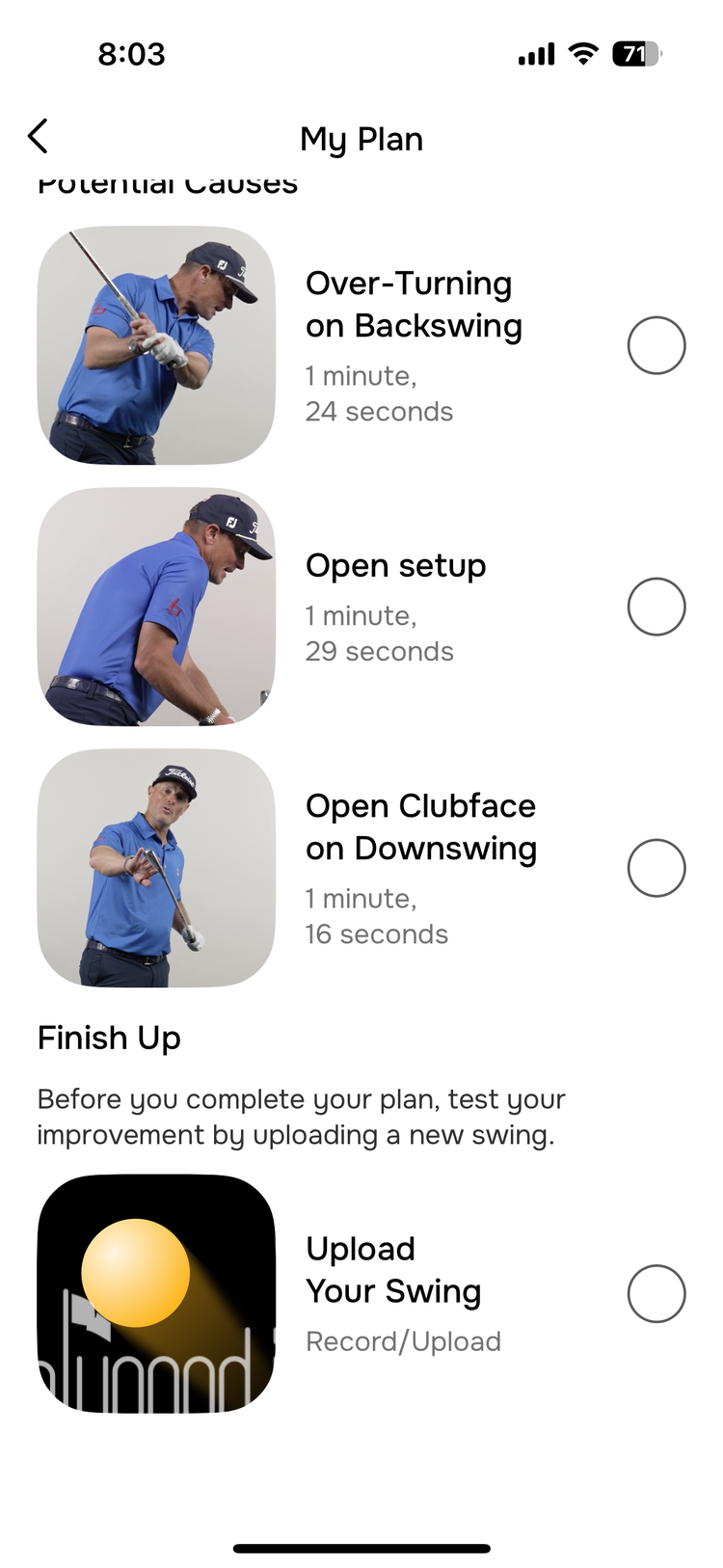Go back from My Plan
The width and height of the screenshot is (723, 1568).
point(38,137)
